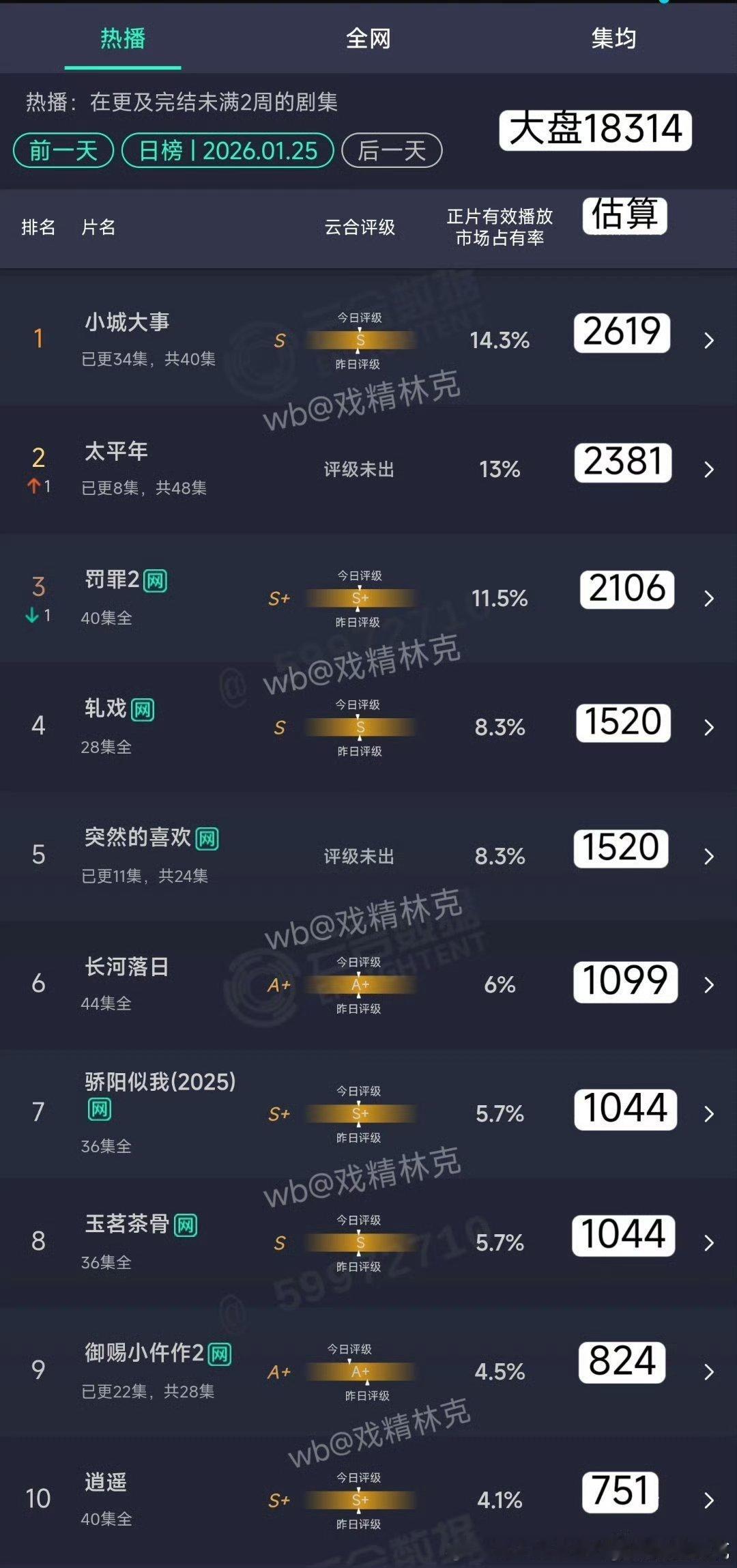Screen dimensions: 737x1568
Task: Open the 日榜 2026.01.25 date selector
Action: [229, 152]
